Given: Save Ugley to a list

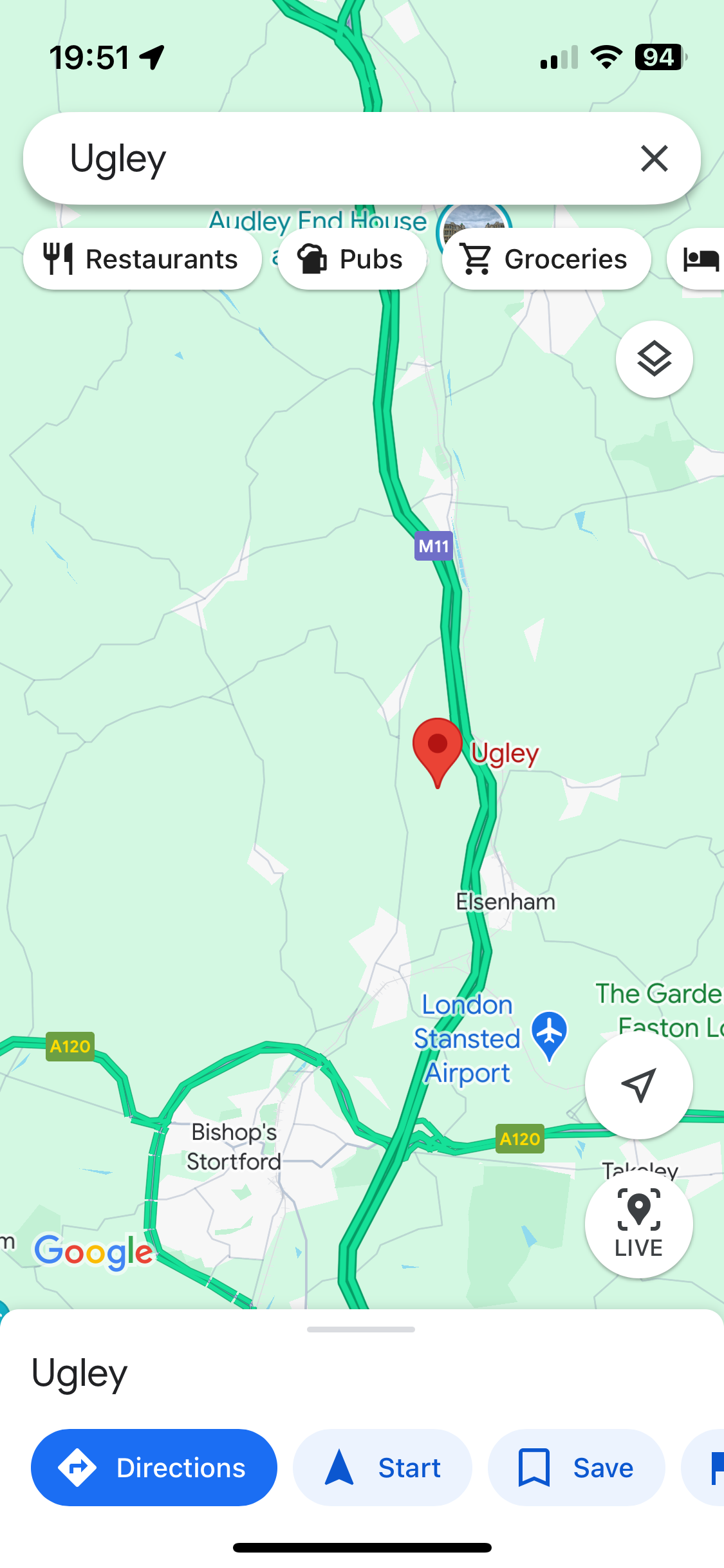Looking at the screenshot, I should [x=576, y=1468].
